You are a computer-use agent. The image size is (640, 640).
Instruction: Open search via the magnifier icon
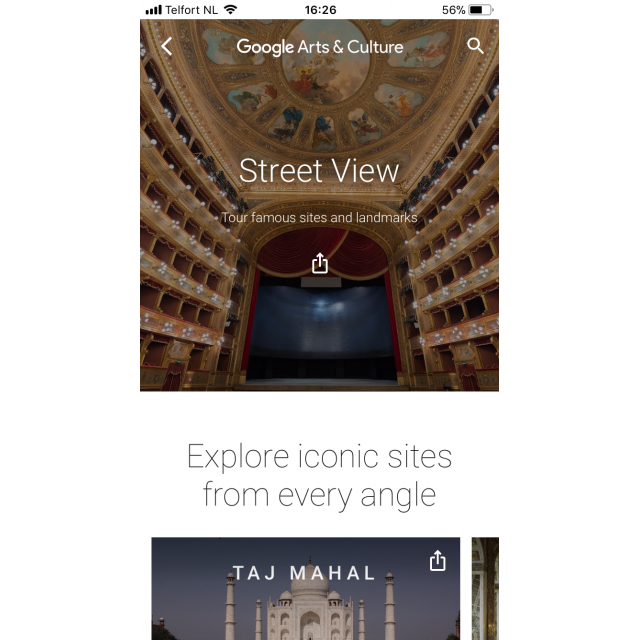click(x=475, y=46)
